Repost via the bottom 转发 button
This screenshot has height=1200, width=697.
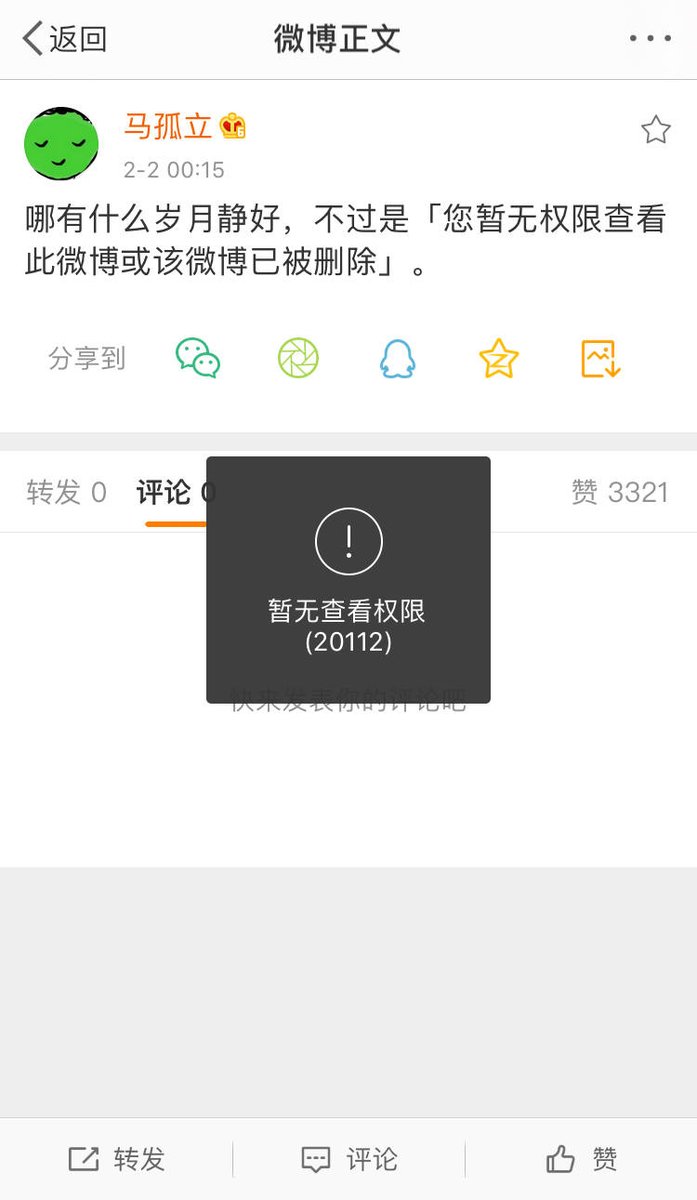[x=116, y=1159]
